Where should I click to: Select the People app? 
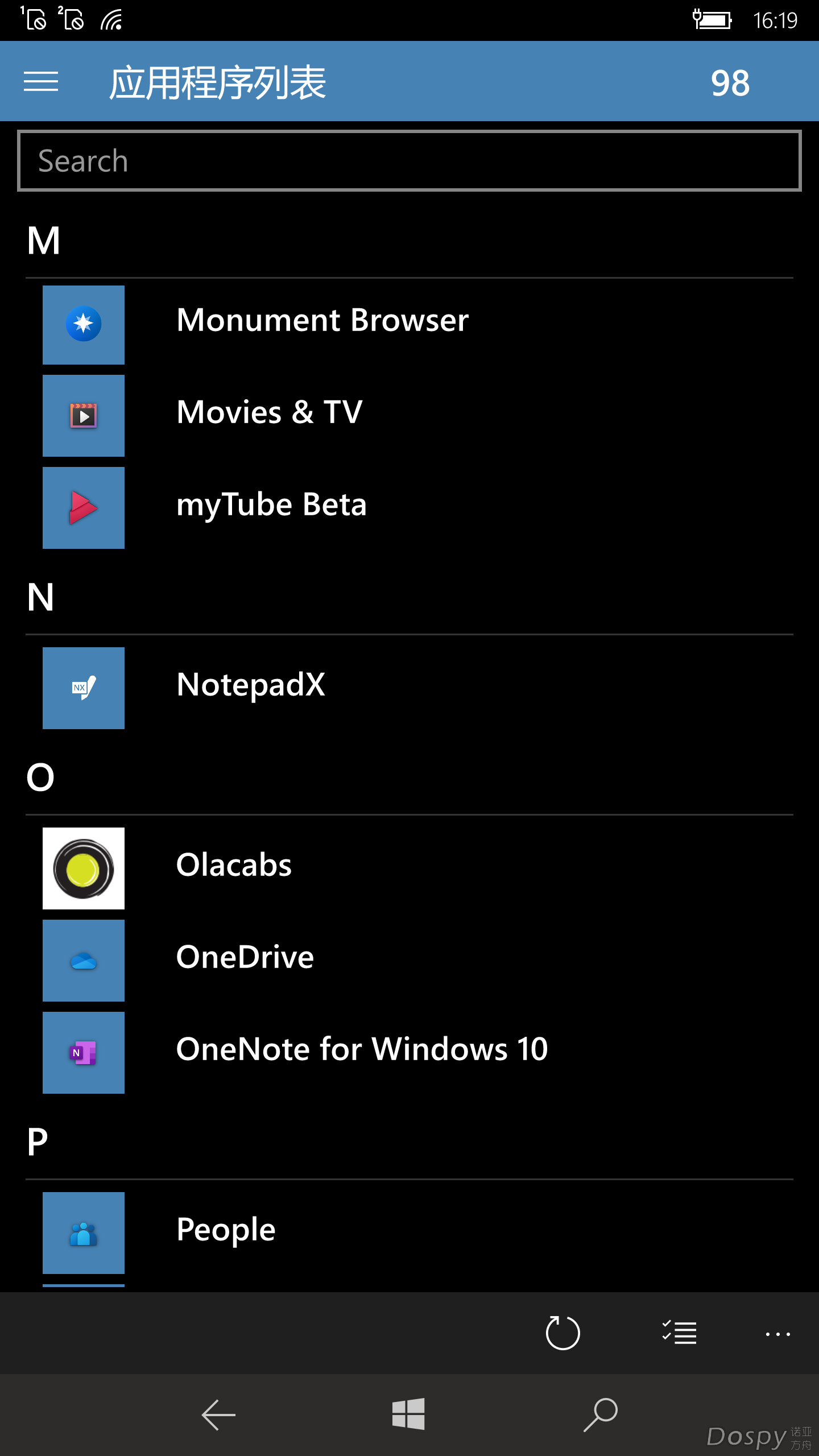coord(226,1230)
